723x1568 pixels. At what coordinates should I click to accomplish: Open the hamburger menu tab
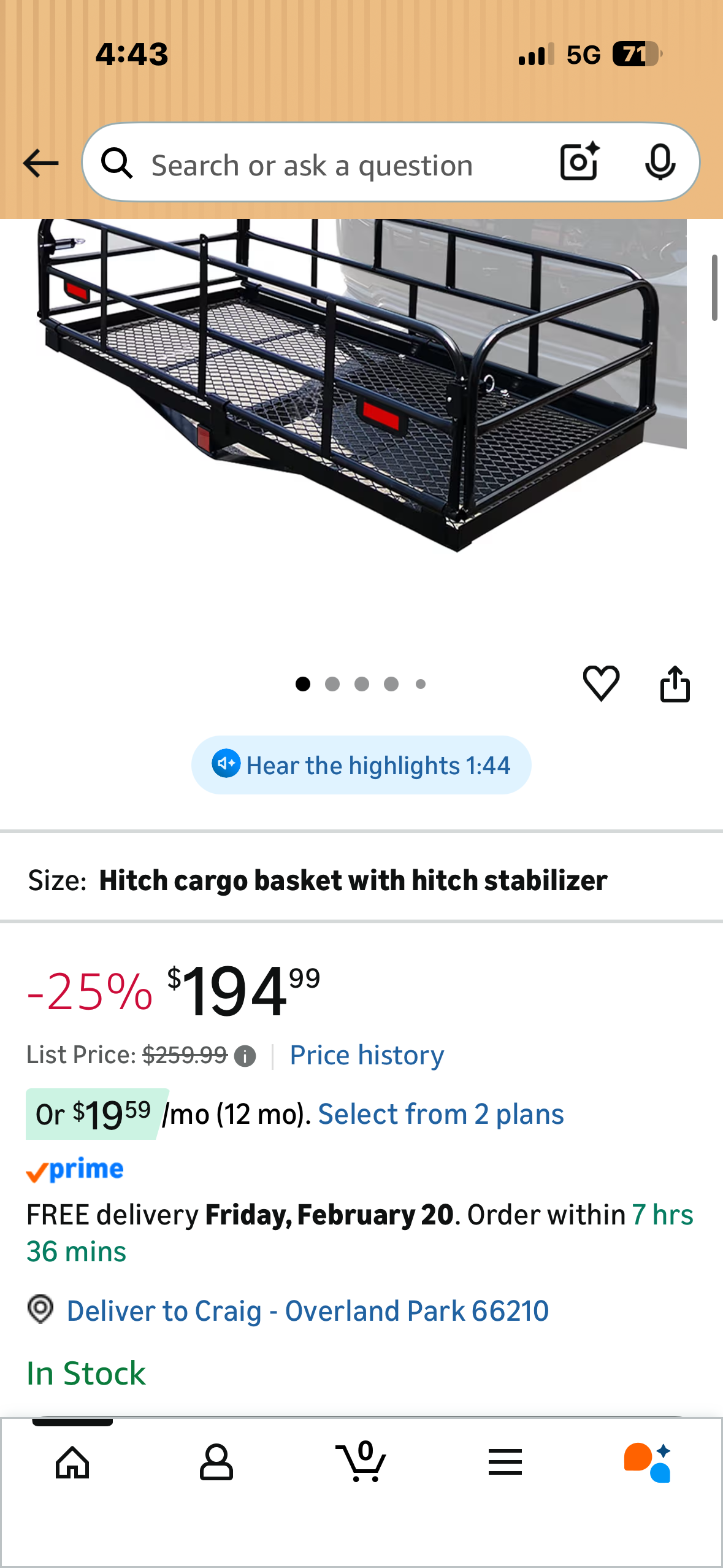505,1462
